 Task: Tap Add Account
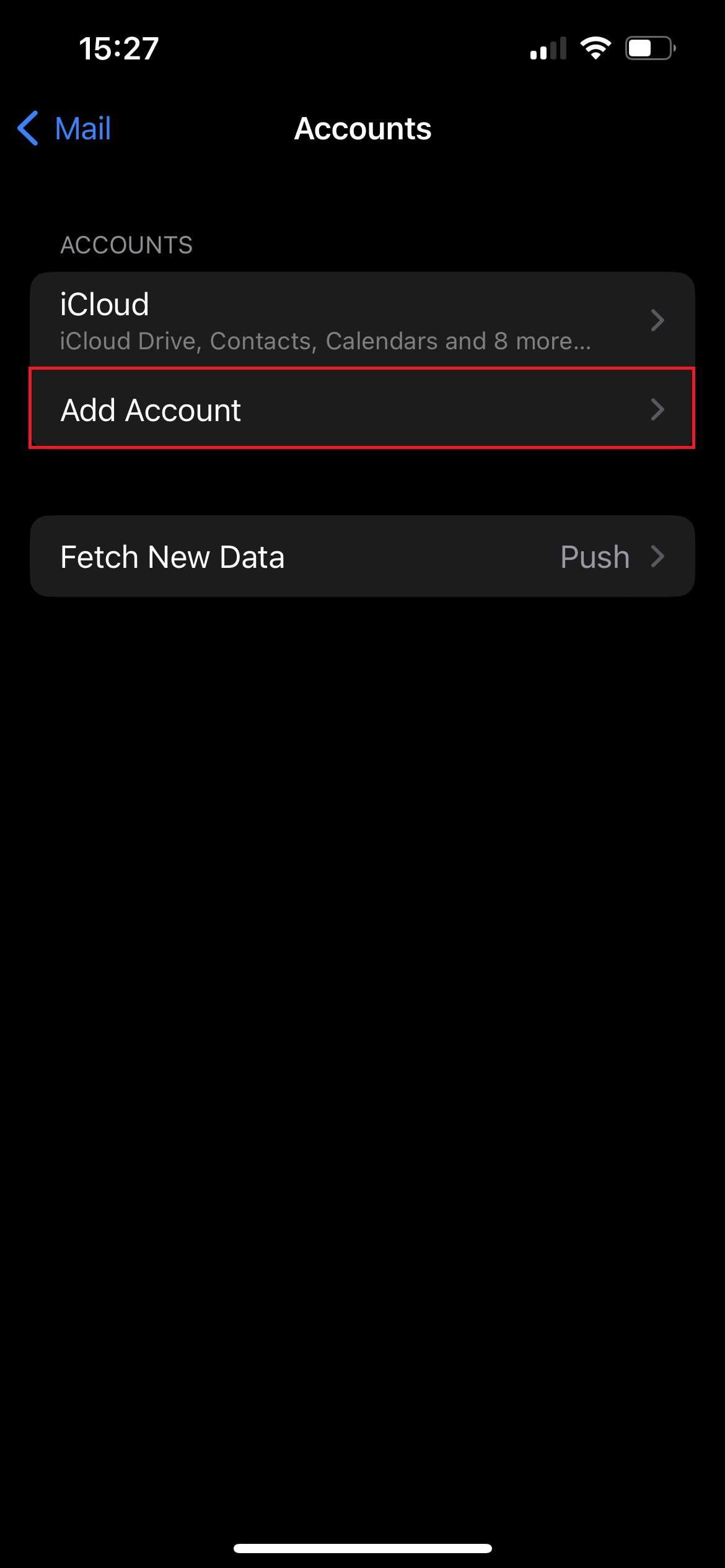coord(362,409)
